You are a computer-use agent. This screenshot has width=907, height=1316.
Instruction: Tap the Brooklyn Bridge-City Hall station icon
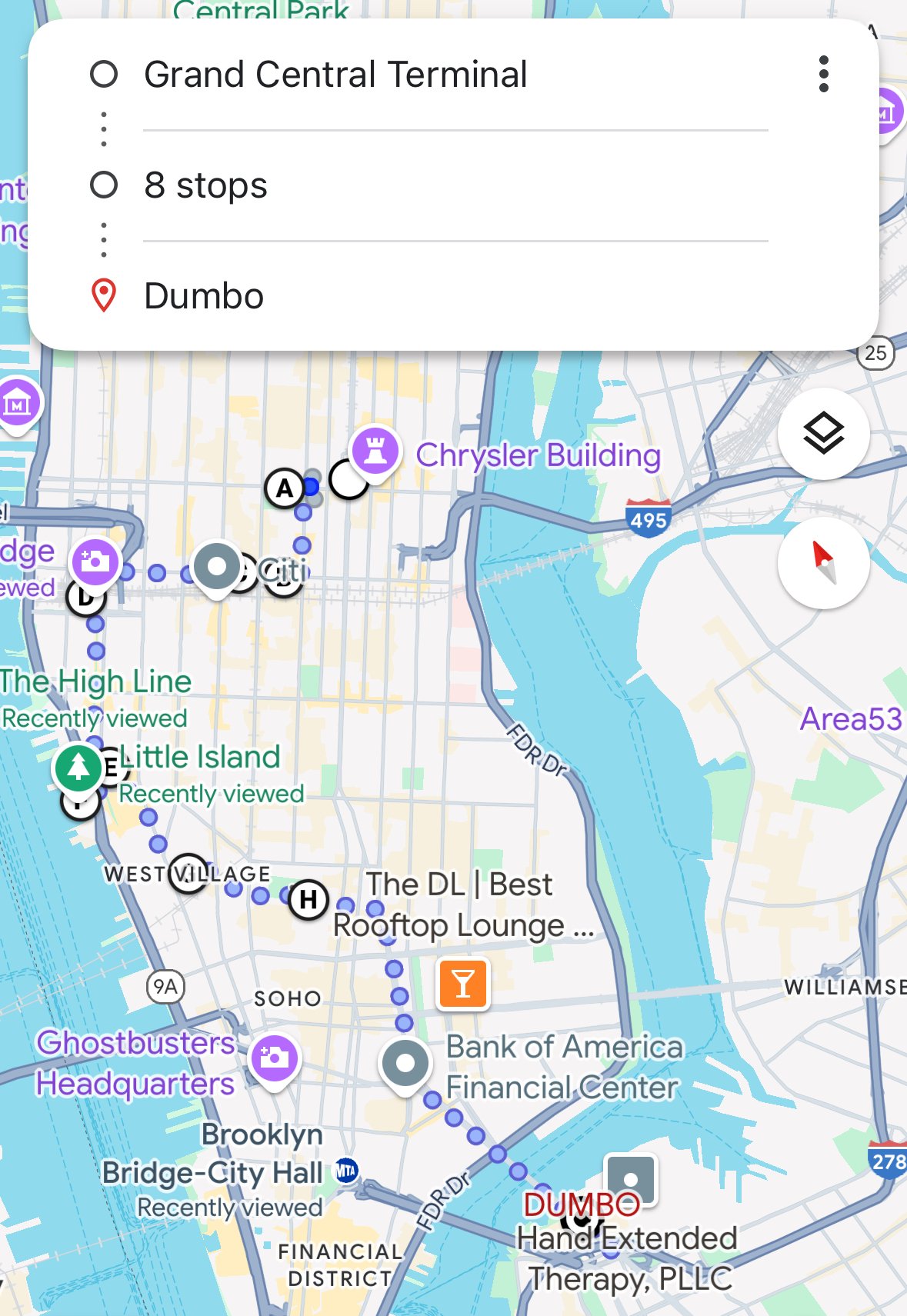click(346, 1171)
